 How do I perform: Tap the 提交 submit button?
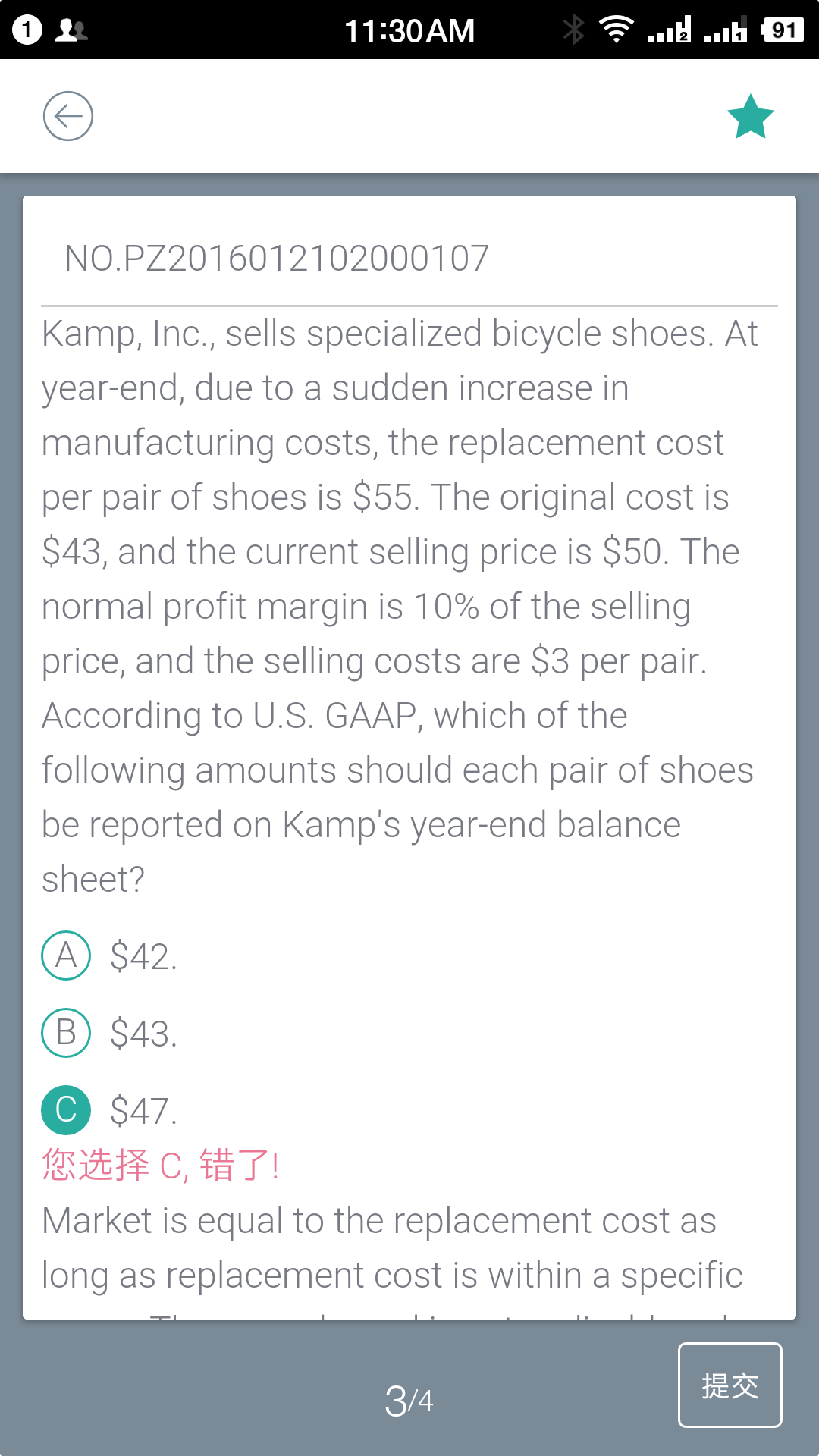click(730, 1385)
